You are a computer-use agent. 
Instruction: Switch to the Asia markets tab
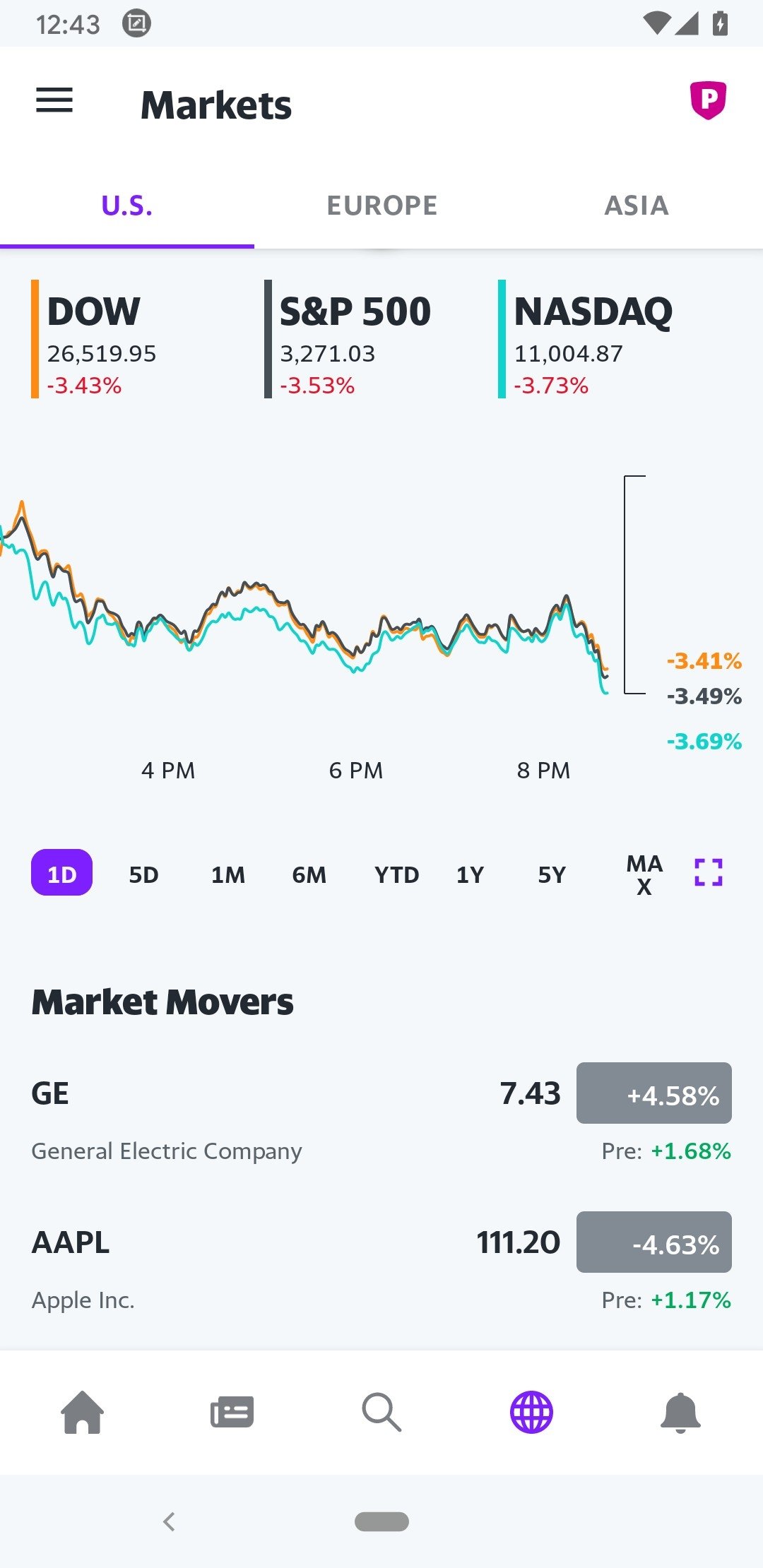636,206
